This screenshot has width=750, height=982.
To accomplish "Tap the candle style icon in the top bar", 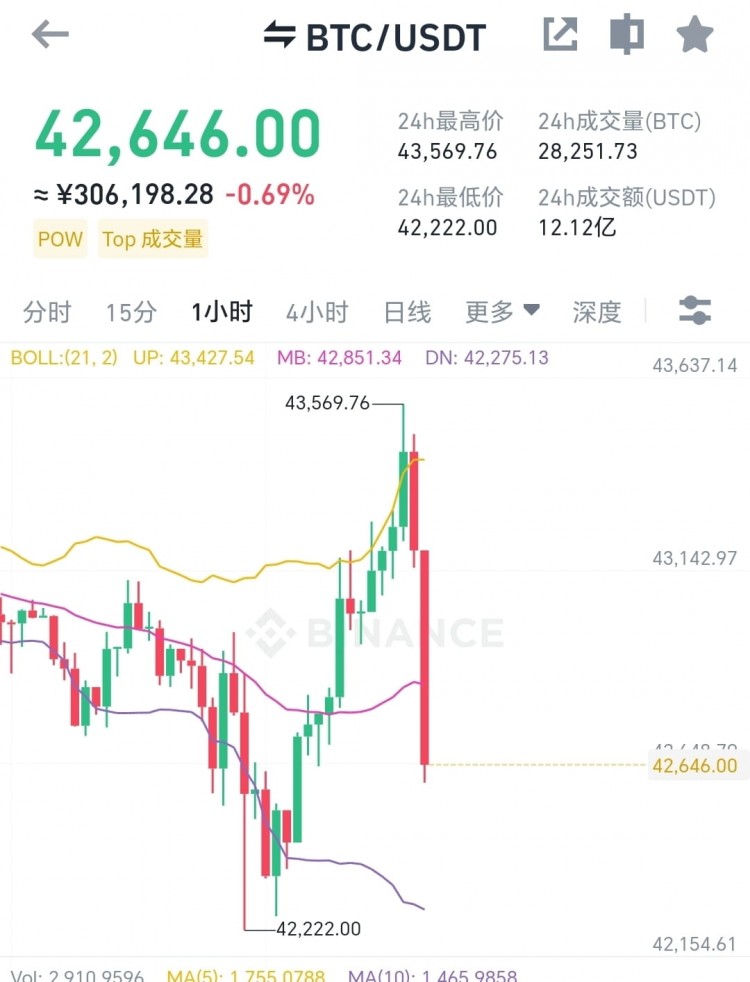I will (625, 36).
